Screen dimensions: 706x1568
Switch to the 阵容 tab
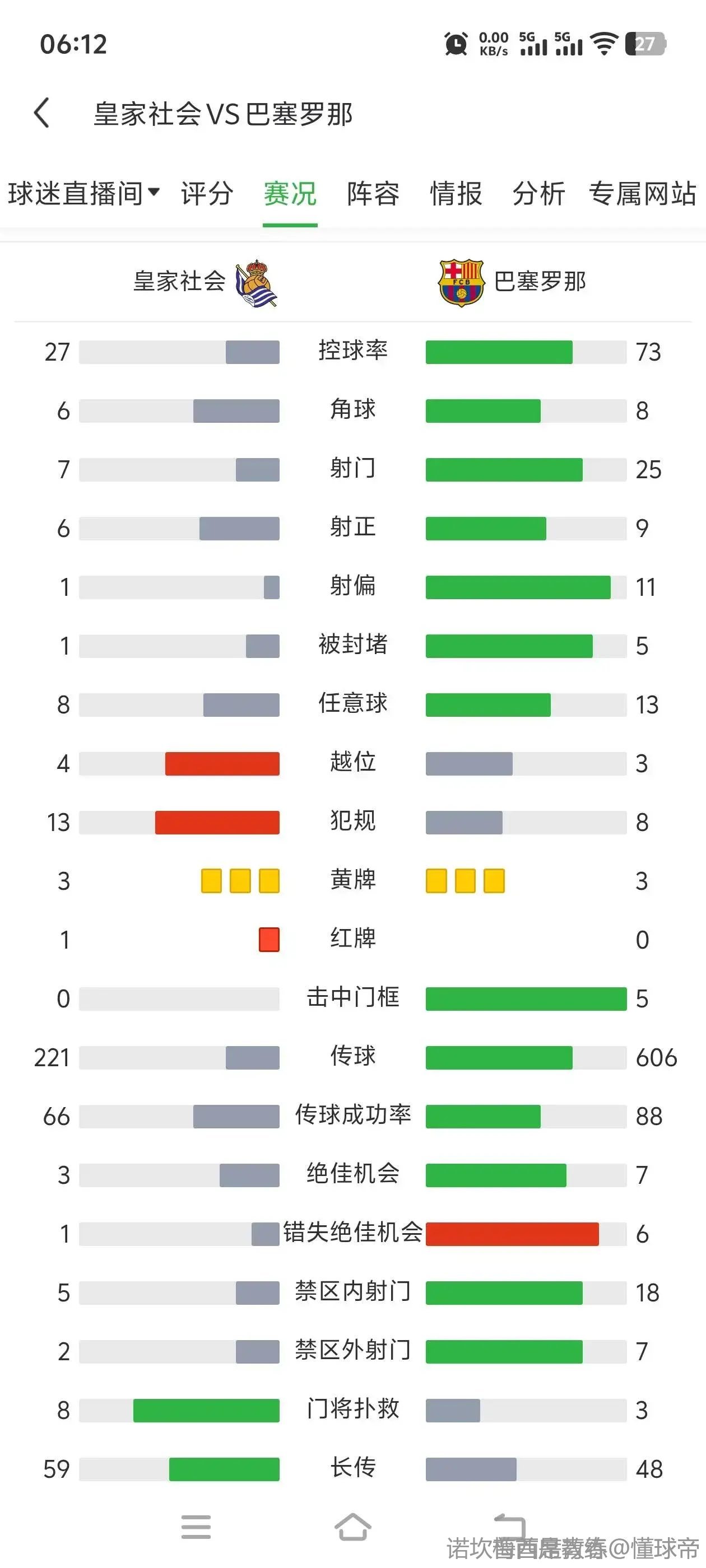(373, 194)
